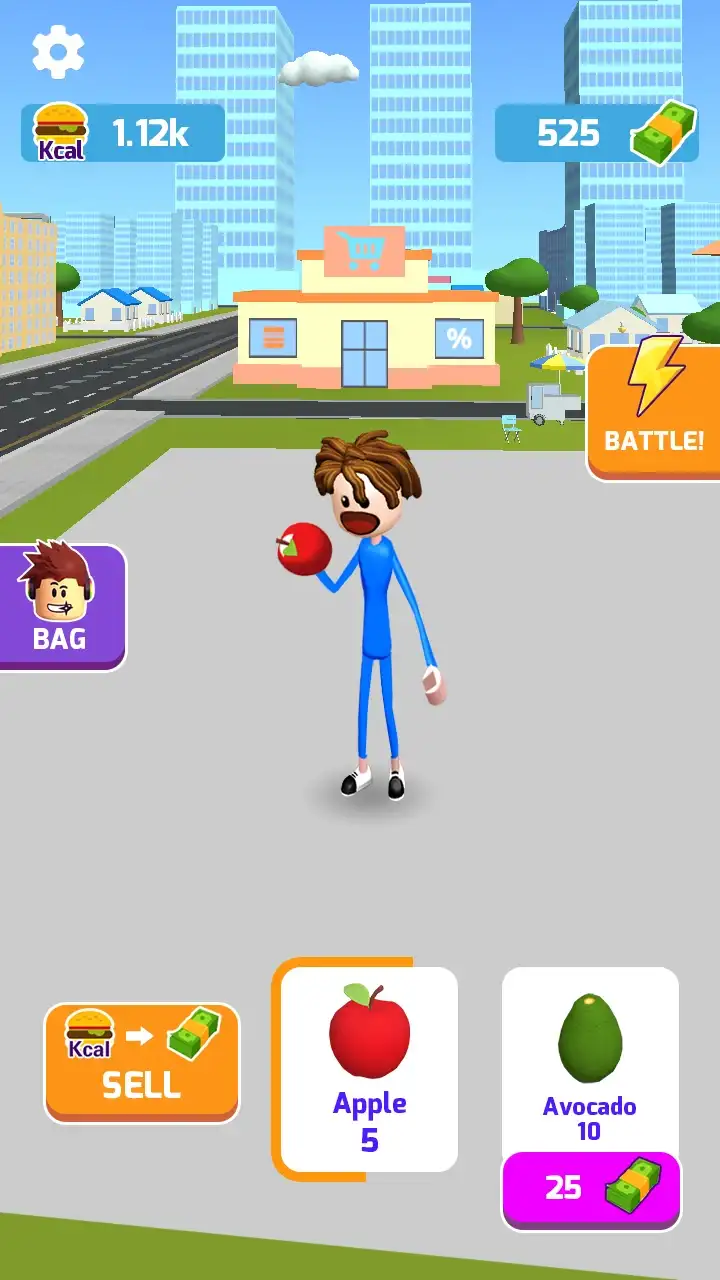Open the settings gear
Viewport: 720px width, 1280px height.
pyautogui.click(x=58, y=51)
